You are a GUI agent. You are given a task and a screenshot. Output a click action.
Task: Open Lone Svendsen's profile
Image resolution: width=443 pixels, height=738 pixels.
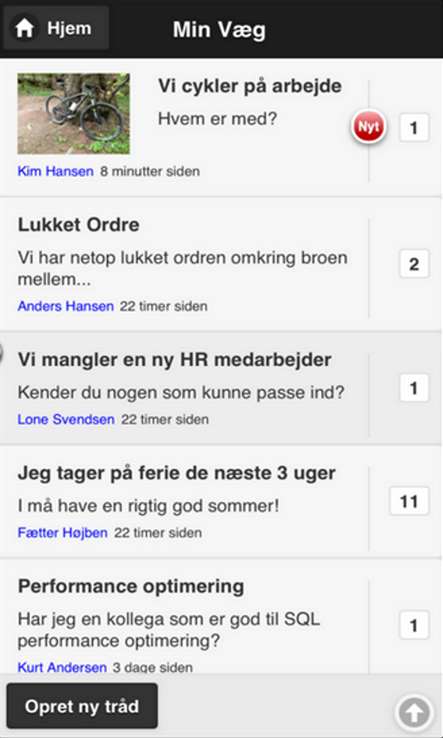pyautogui.click(x=66, y=419)
